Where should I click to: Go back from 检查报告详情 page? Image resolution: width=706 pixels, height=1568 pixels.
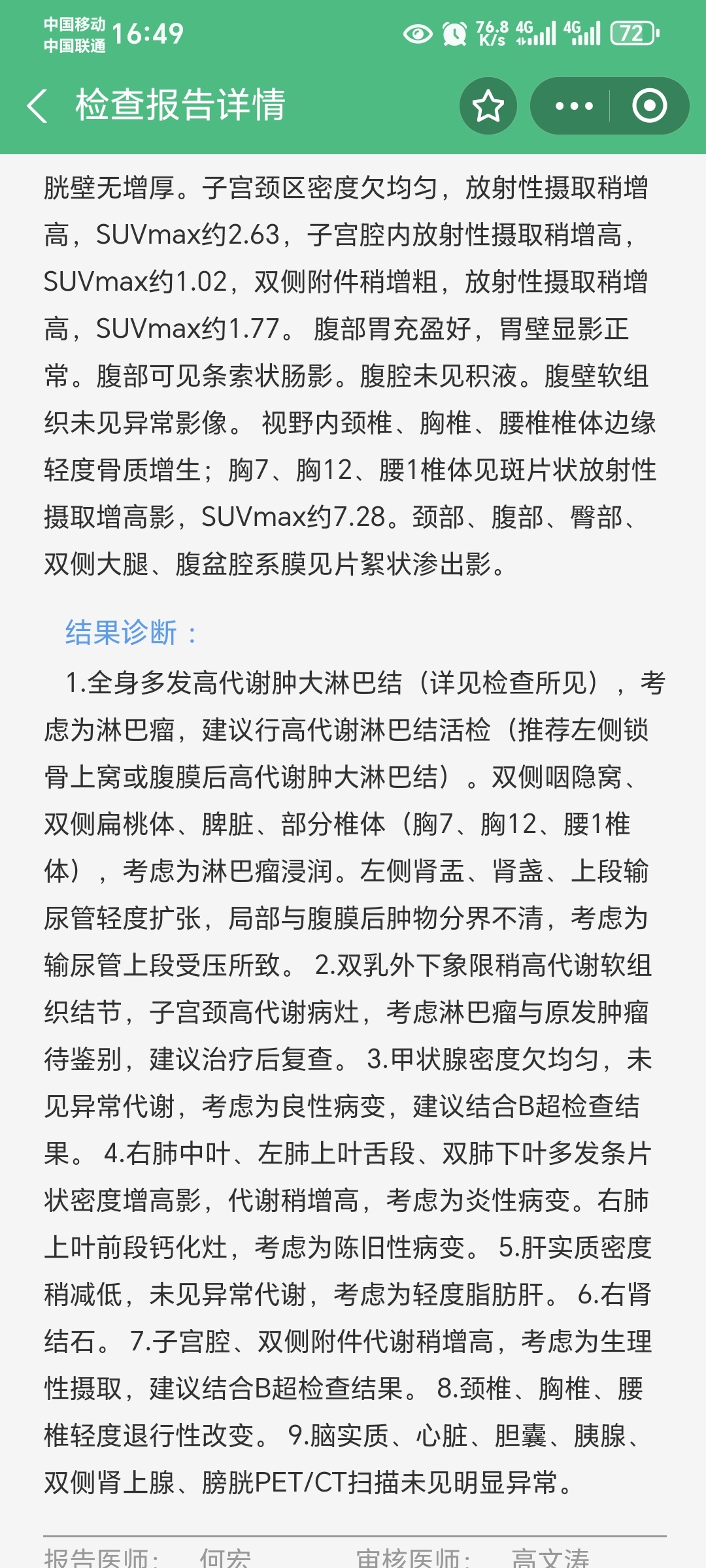pos(38,106)
